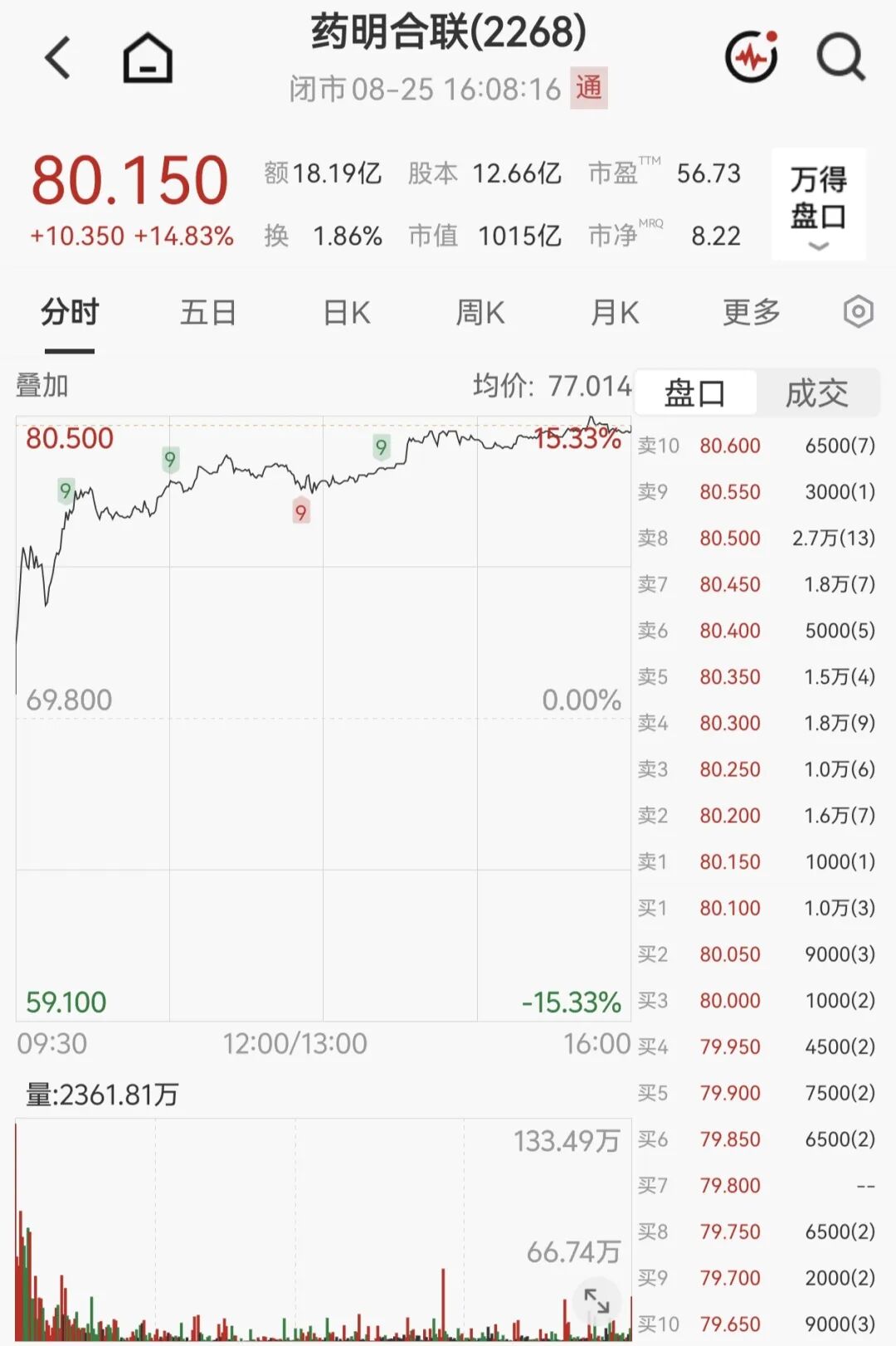896x1346 pixels.
Task: Switch to the 月K chart
Action: [x=615, y=313]
